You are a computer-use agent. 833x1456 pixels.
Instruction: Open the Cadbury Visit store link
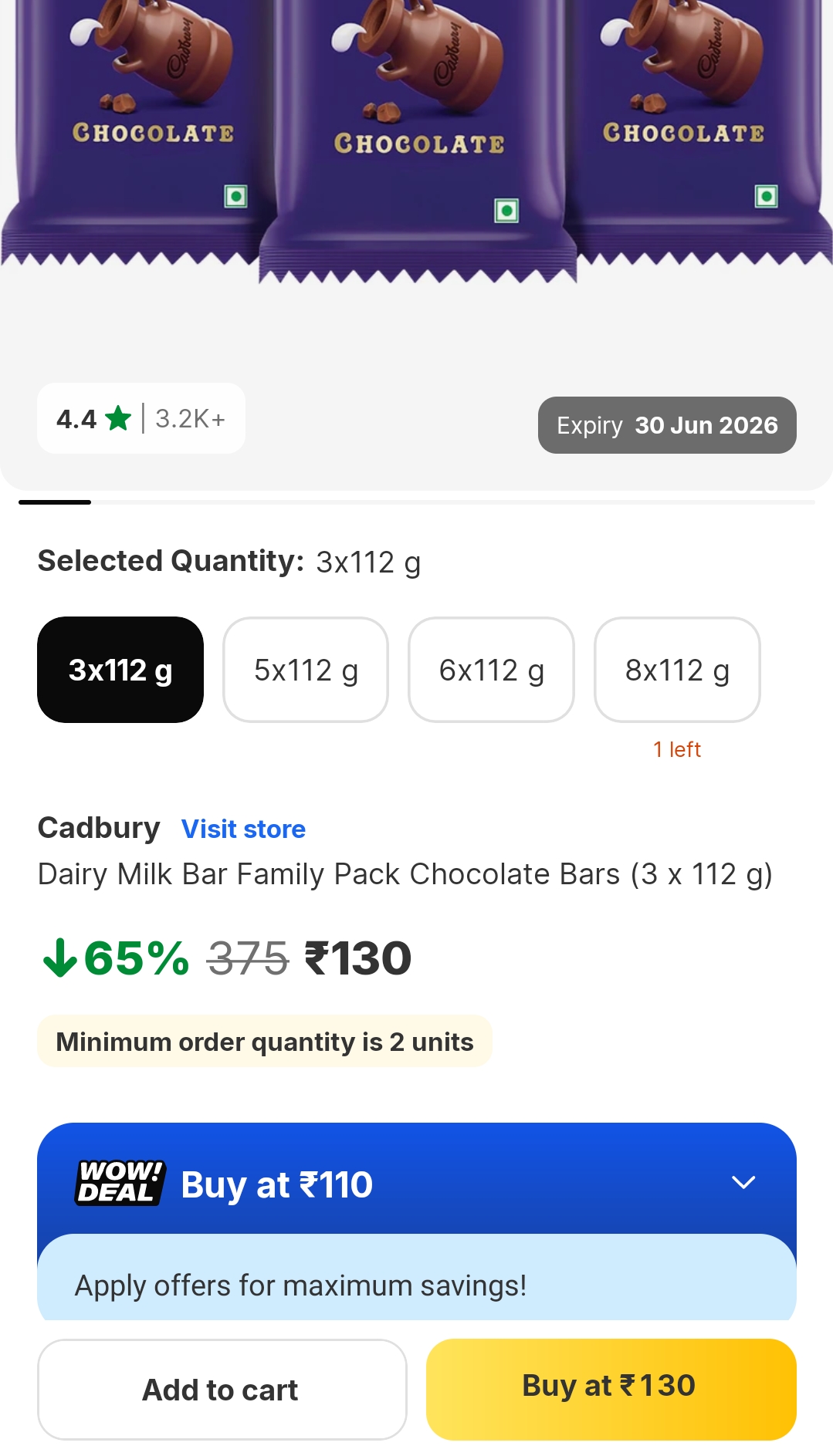243,829
